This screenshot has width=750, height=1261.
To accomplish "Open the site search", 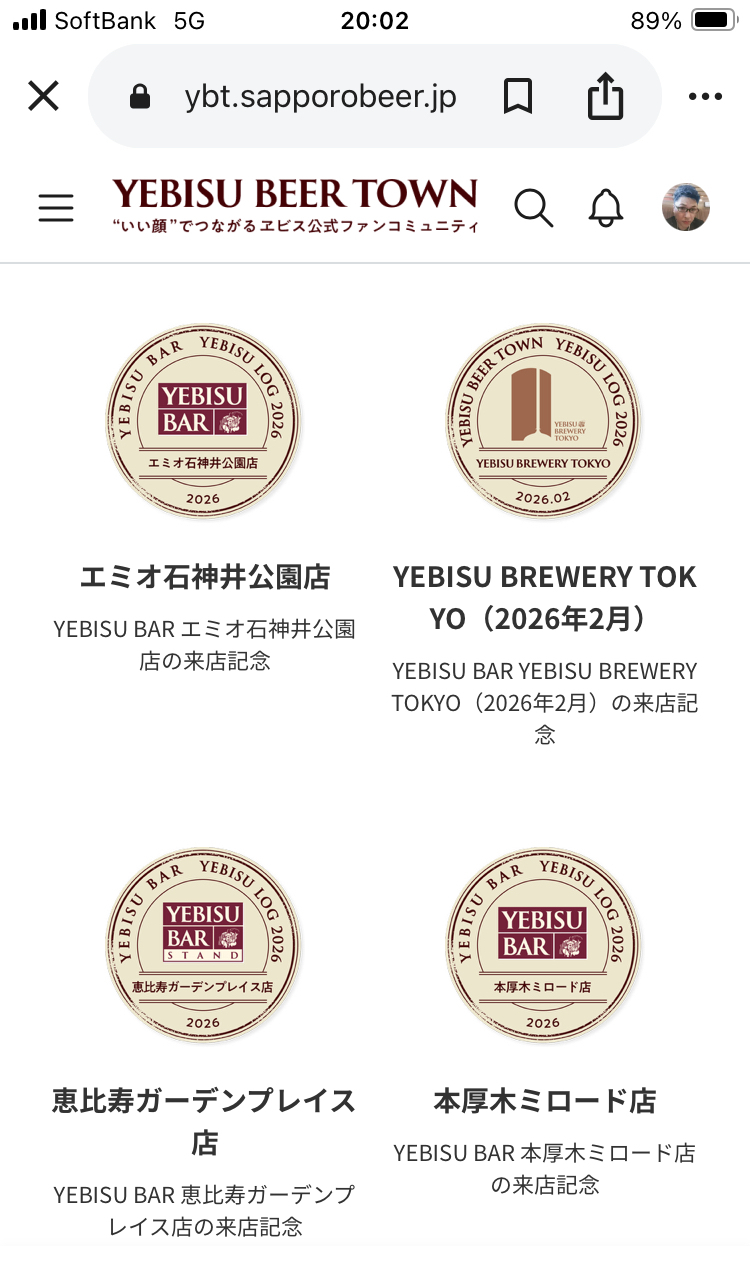I will click(533, 207).
